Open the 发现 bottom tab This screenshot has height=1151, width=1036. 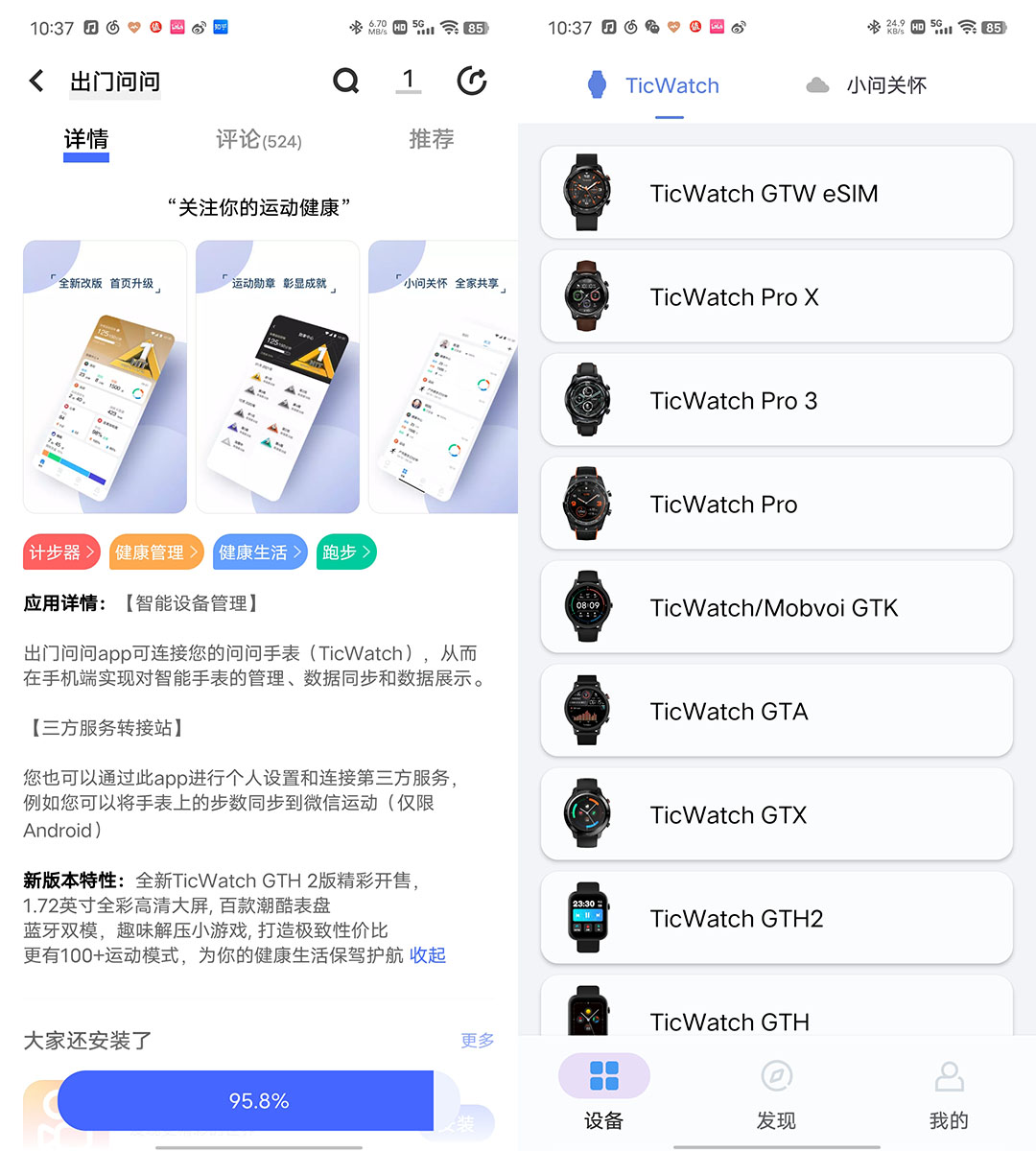coord(776,1093)
